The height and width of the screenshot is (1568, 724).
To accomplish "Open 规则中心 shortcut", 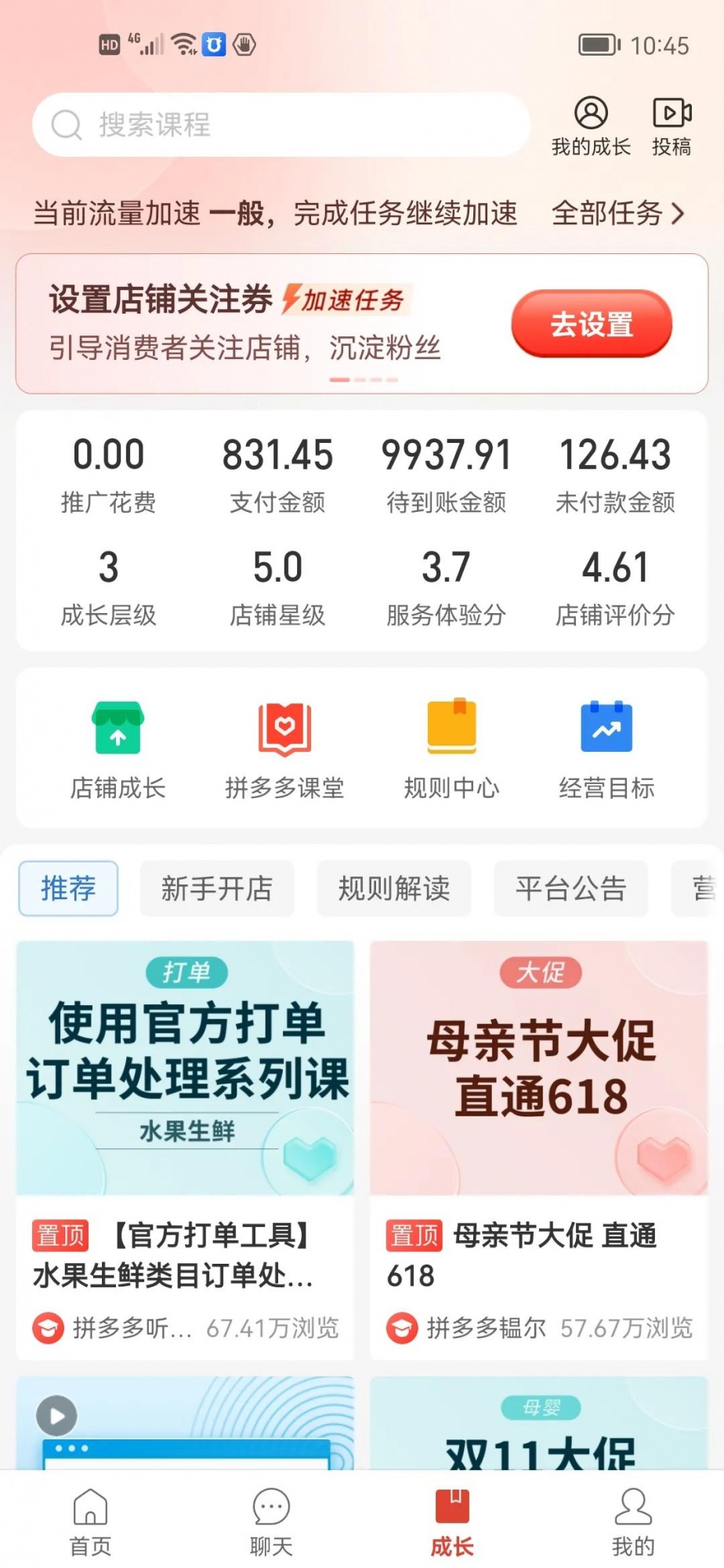I will [x=451, y=749].
